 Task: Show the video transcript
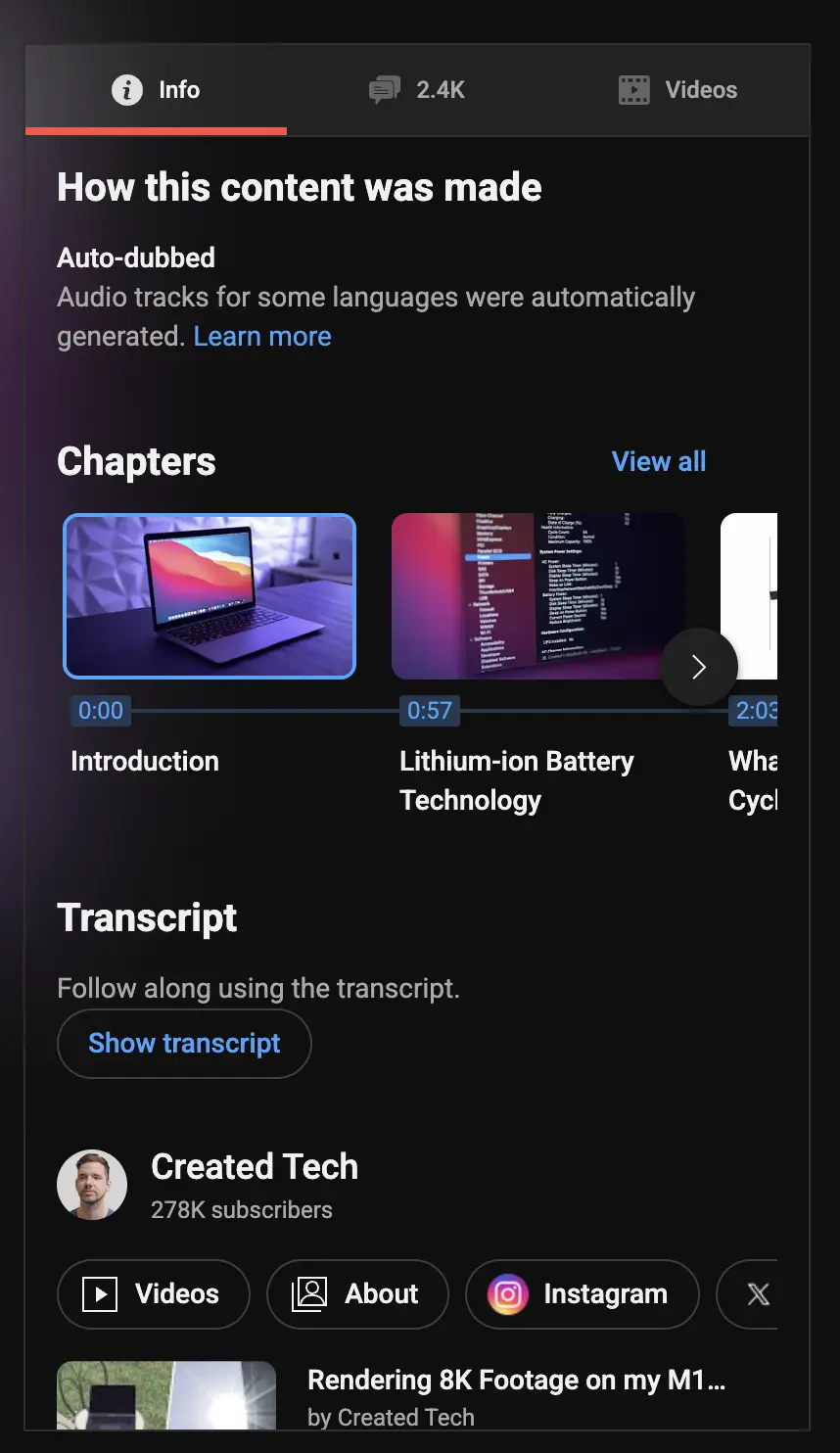pyautogui.click(x=184, y=1044)
